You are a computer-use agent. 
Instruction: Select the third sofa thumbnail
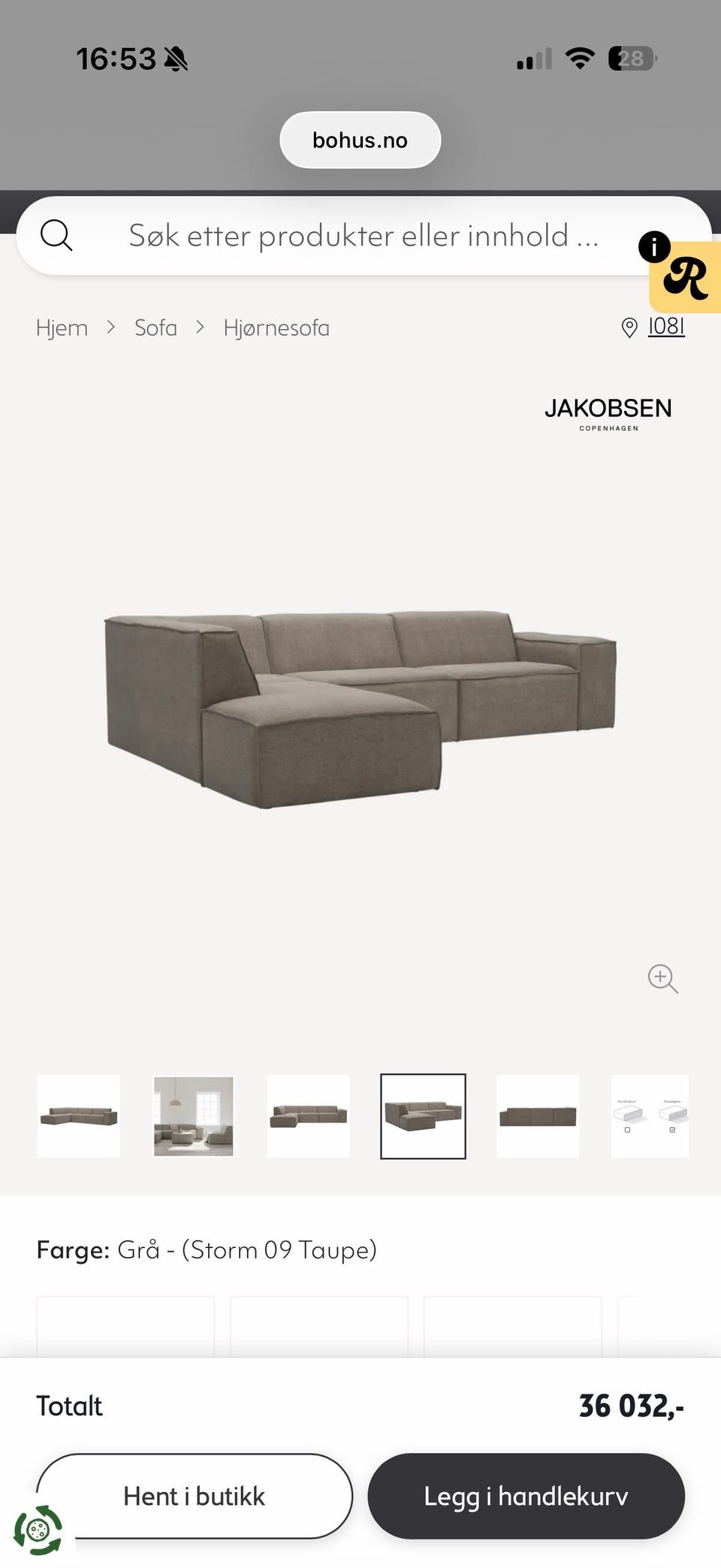point(309,1116)
